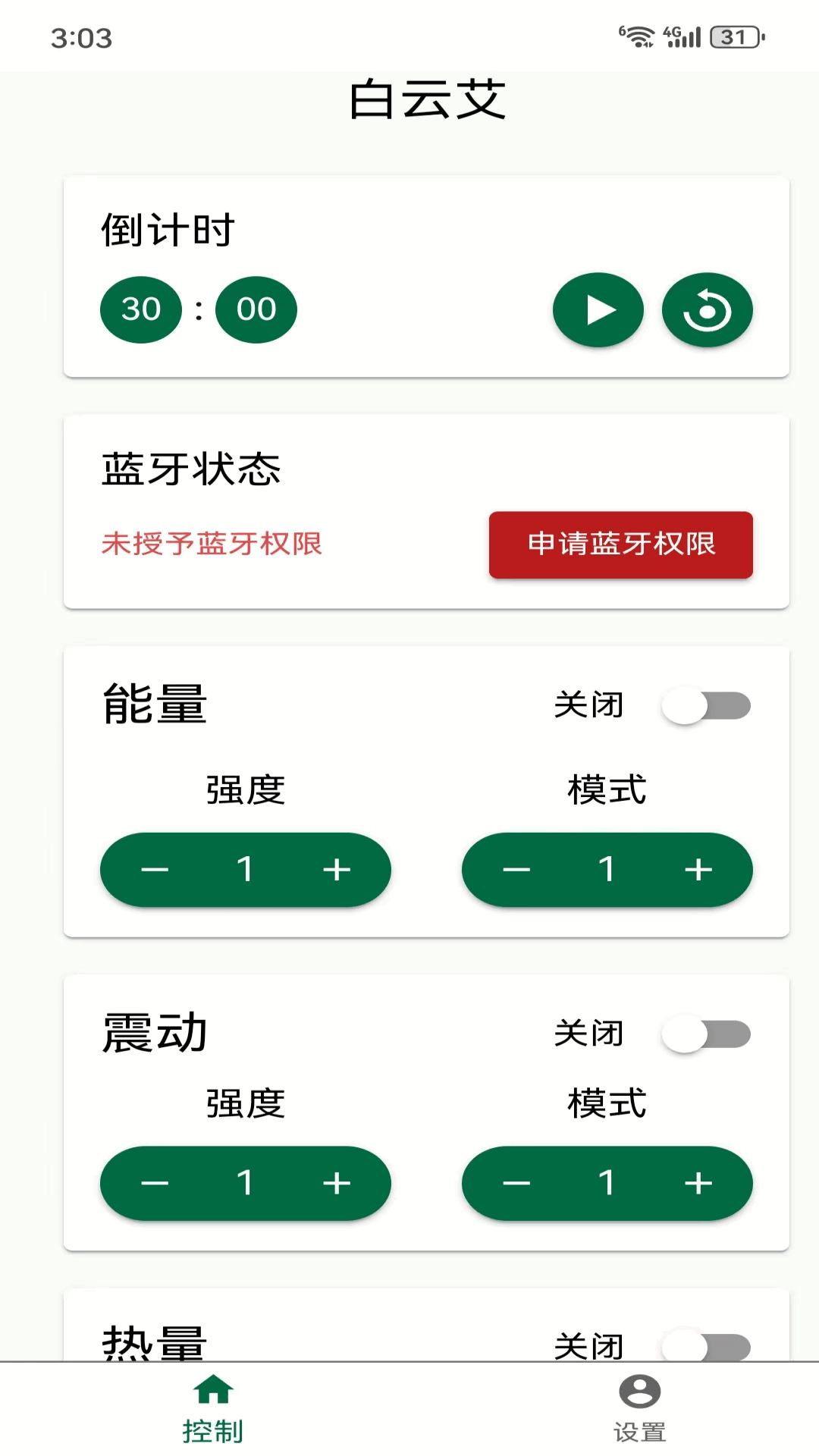Increase 能量 mode with the plus icon
819x1456 pixels.
(699, 870)
